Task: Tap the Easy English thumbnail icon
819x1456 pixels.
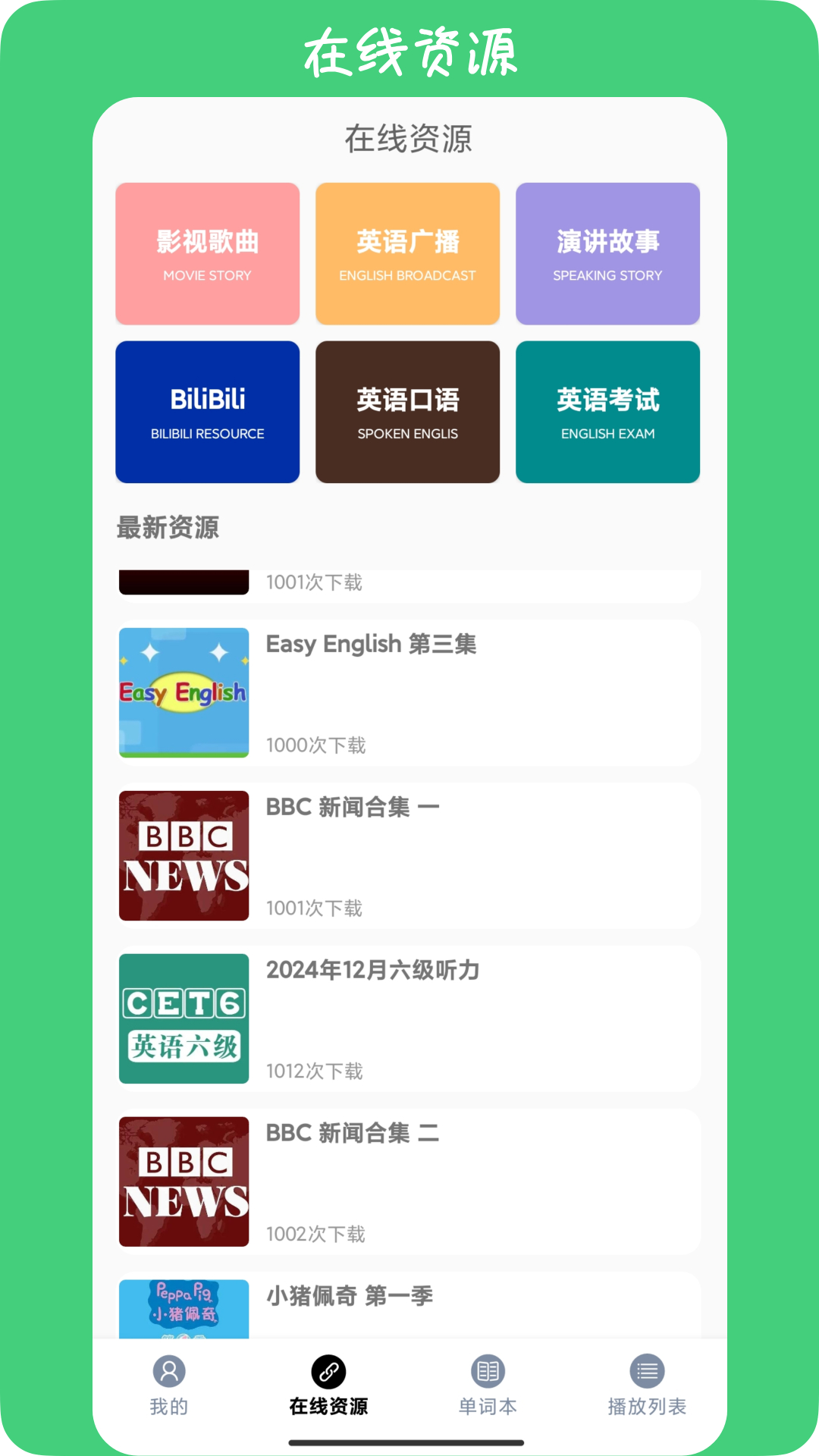Action: tap(184, 692)
